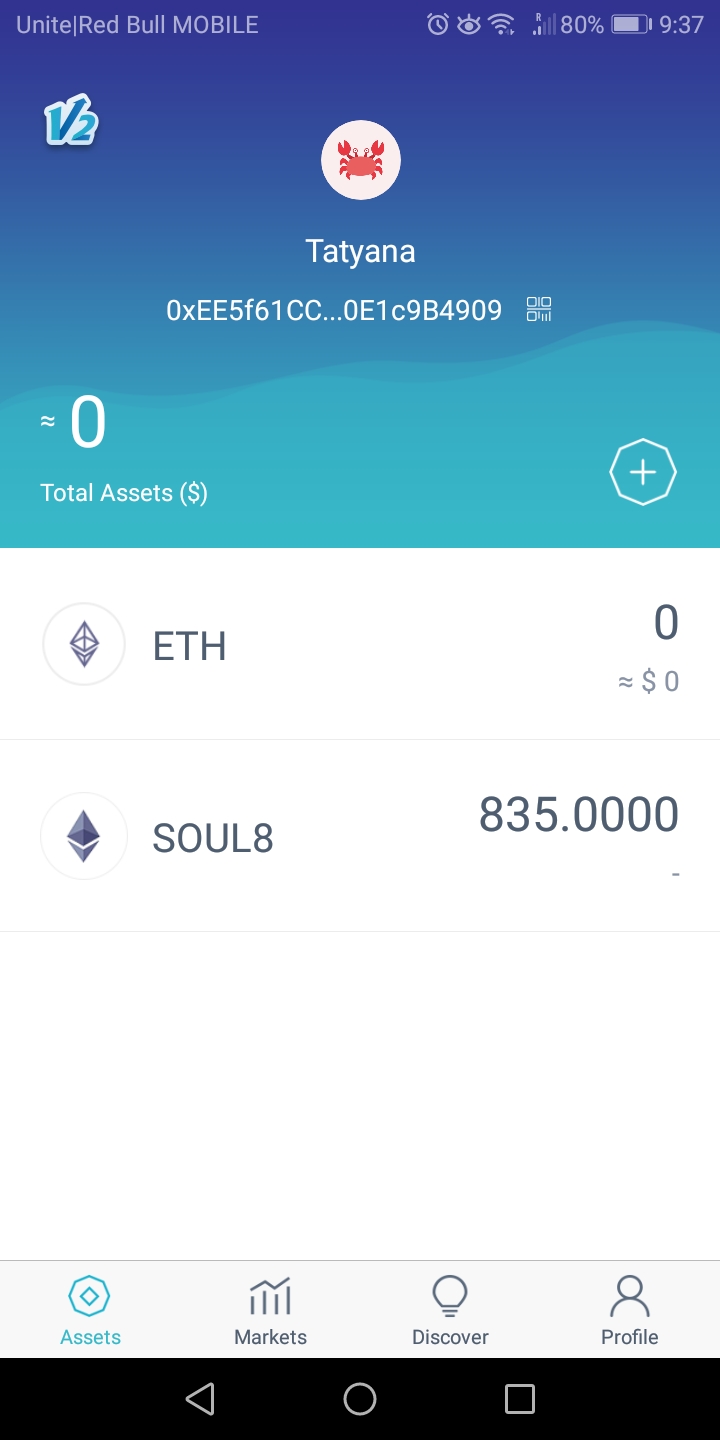This screenshot has height=1440, width=720.
Task: Tap the system back button
Action: (x=200, y=1399)
